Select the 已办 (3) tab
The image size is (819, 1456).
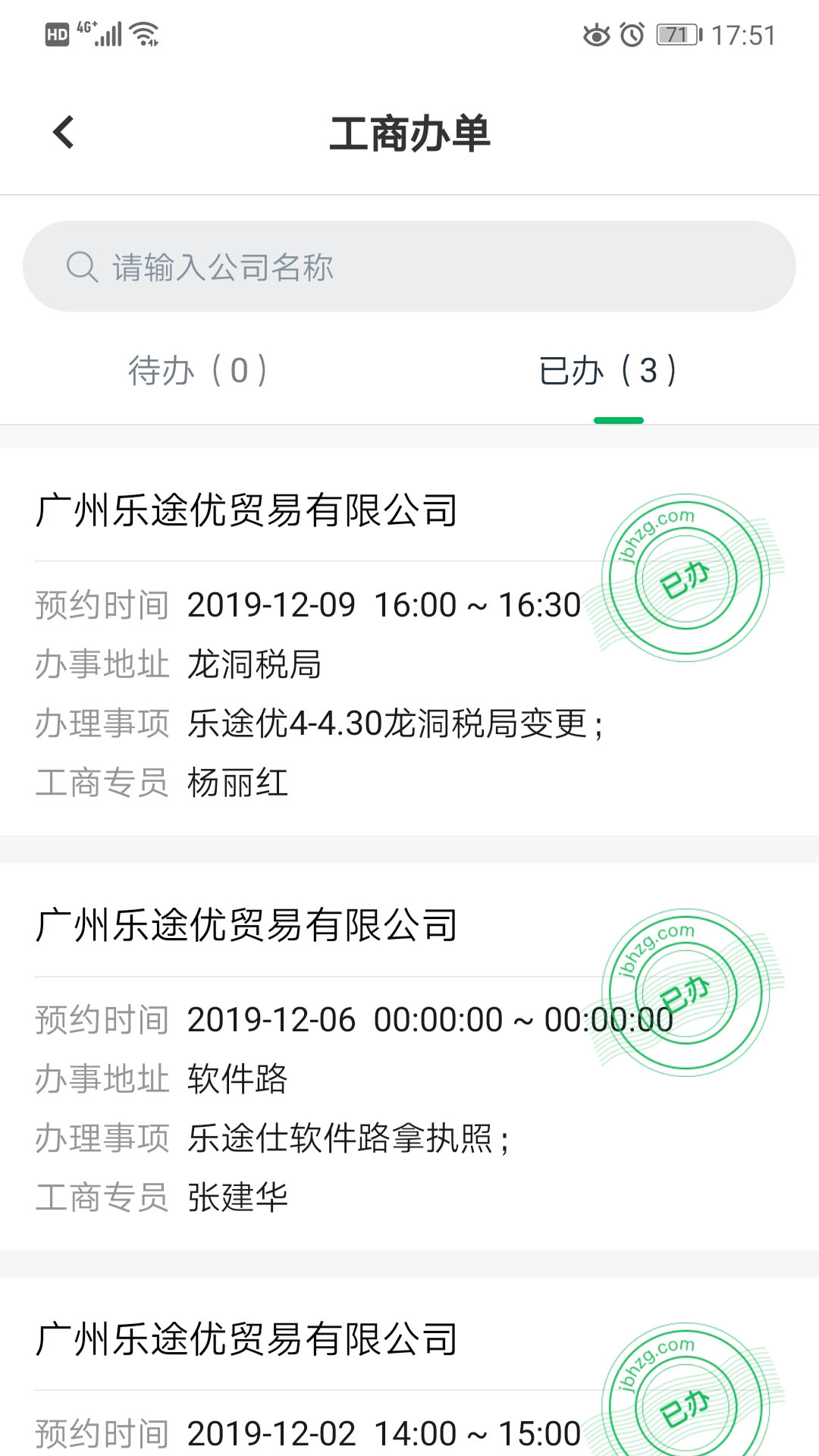click(608, 372)
